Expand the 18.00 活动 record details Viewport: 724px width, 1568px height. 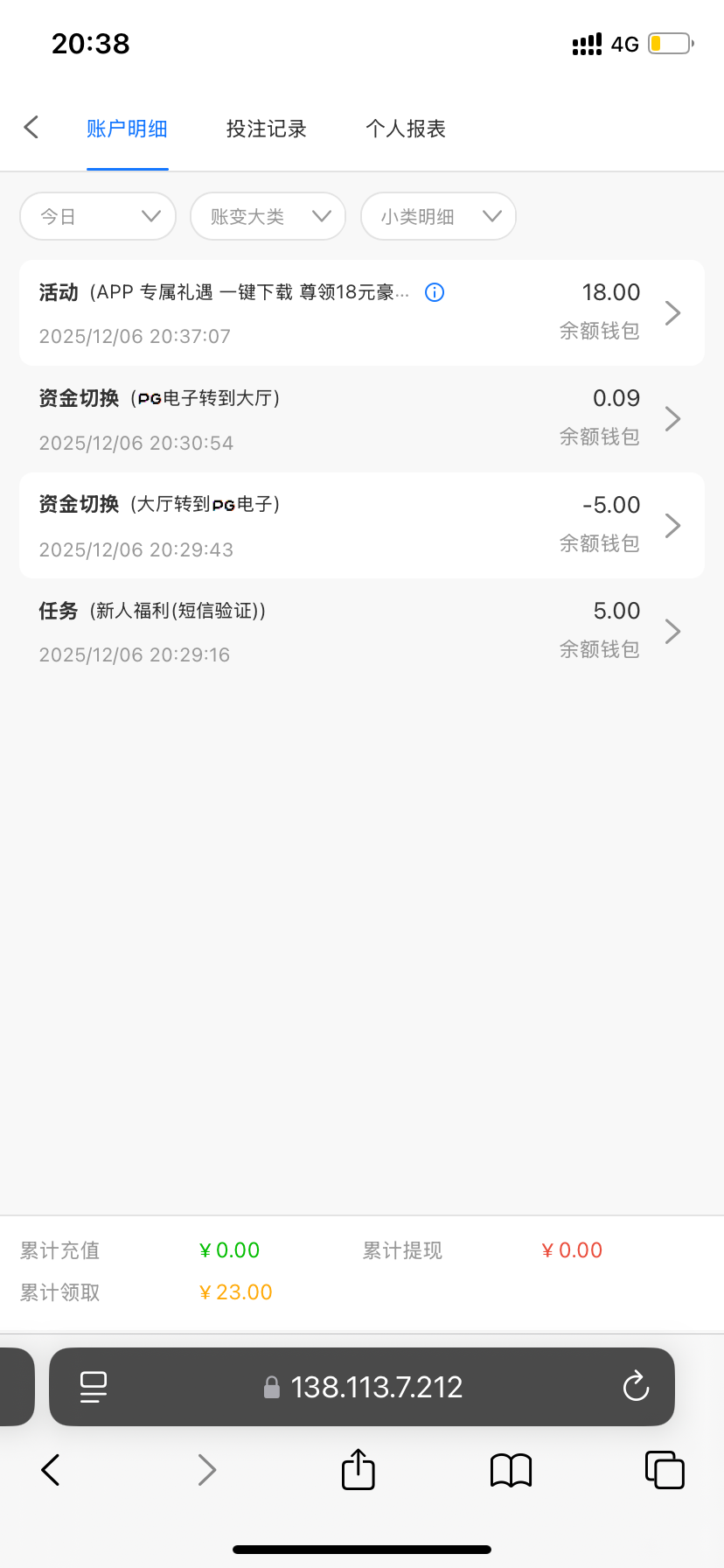[672, 312]
